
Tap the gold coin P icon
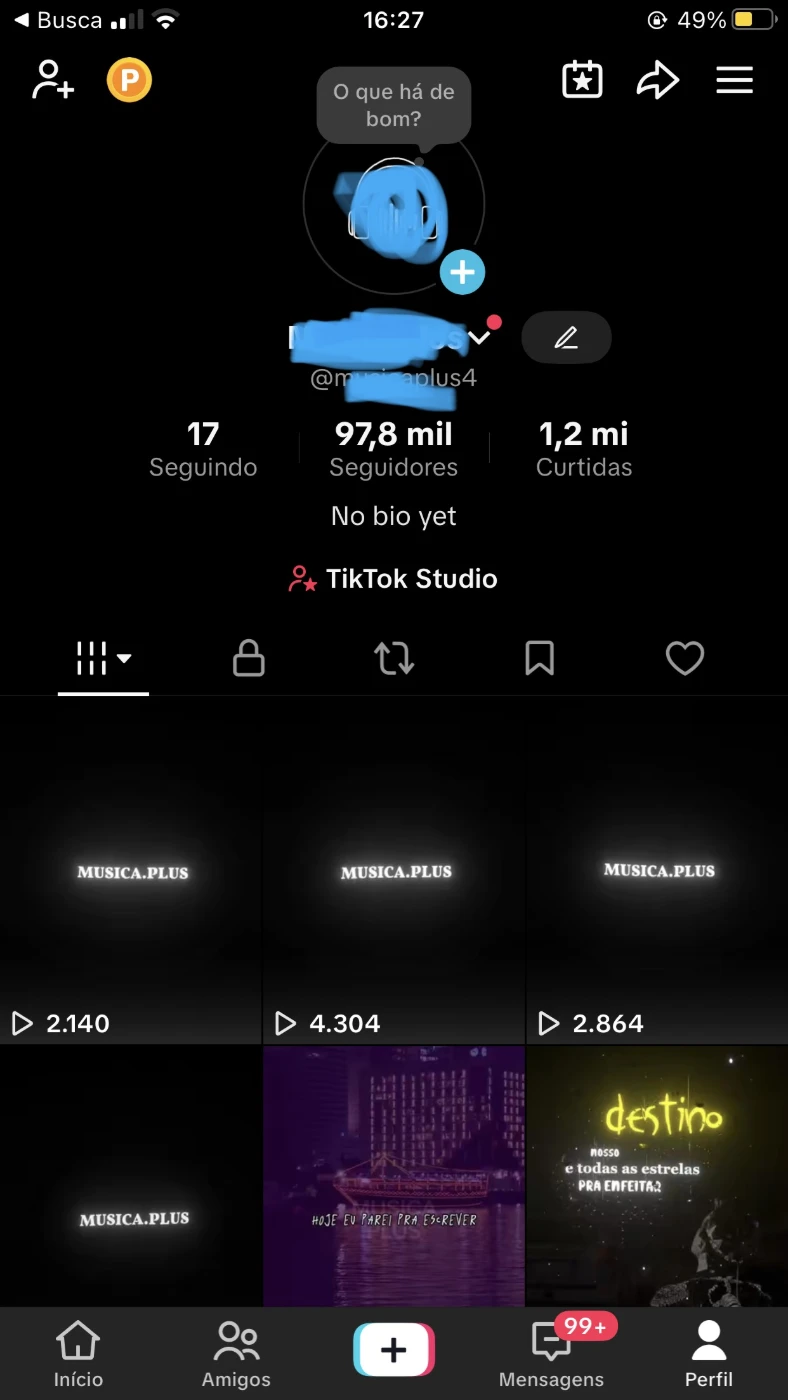pyautogui.click(x=129, y=80)
